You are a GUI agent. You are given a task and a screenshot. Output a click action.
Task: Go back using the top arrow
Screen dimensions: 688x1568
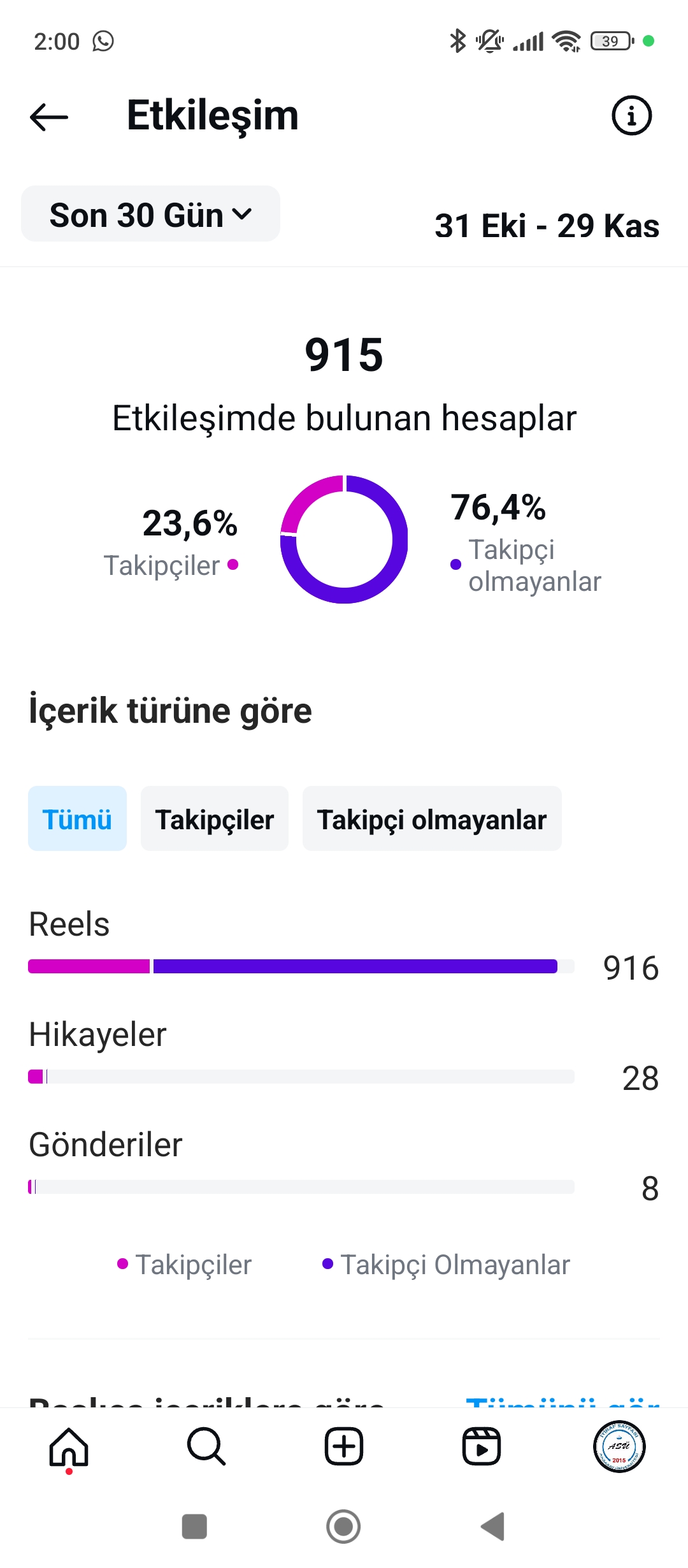click(49, 117)
